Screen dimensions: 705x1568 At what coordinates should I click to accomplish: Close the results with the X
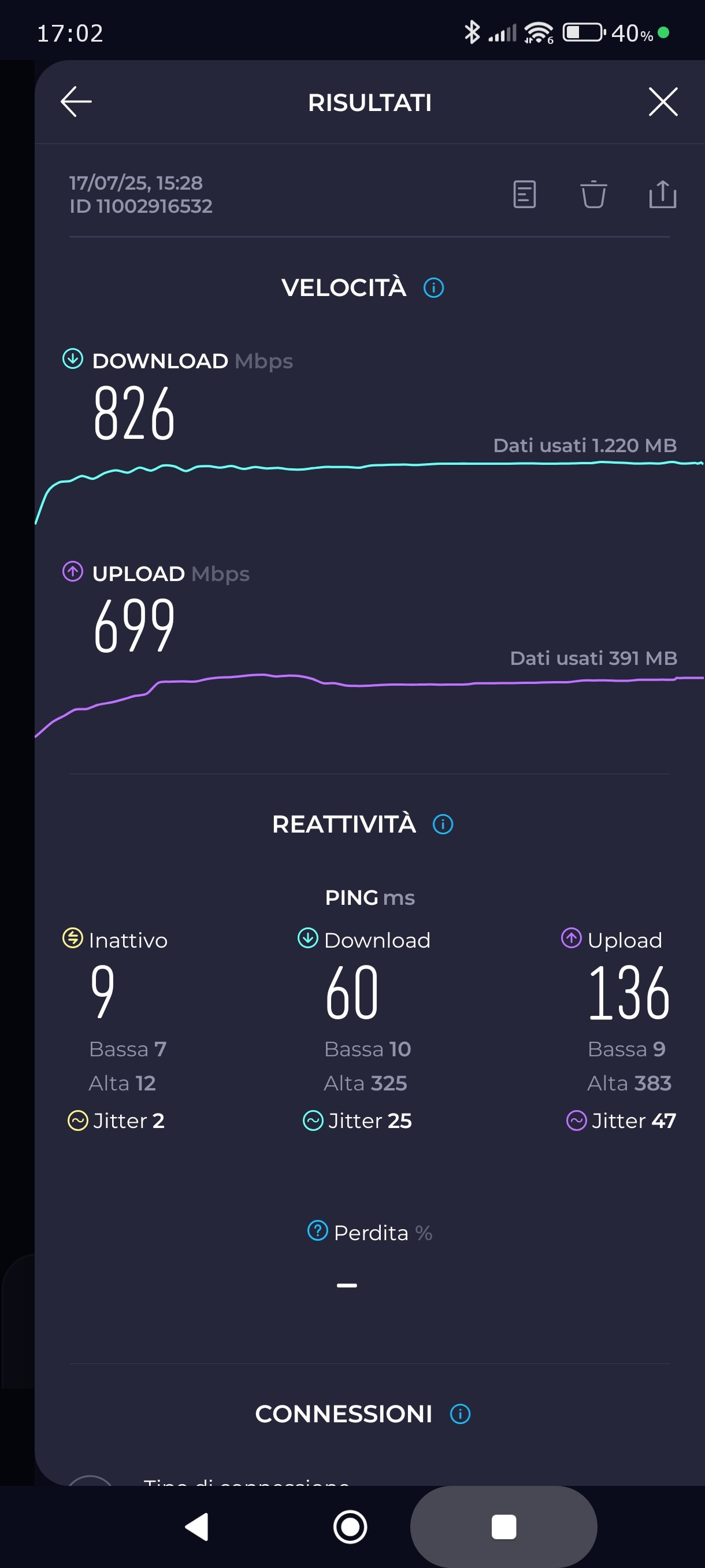662,102
